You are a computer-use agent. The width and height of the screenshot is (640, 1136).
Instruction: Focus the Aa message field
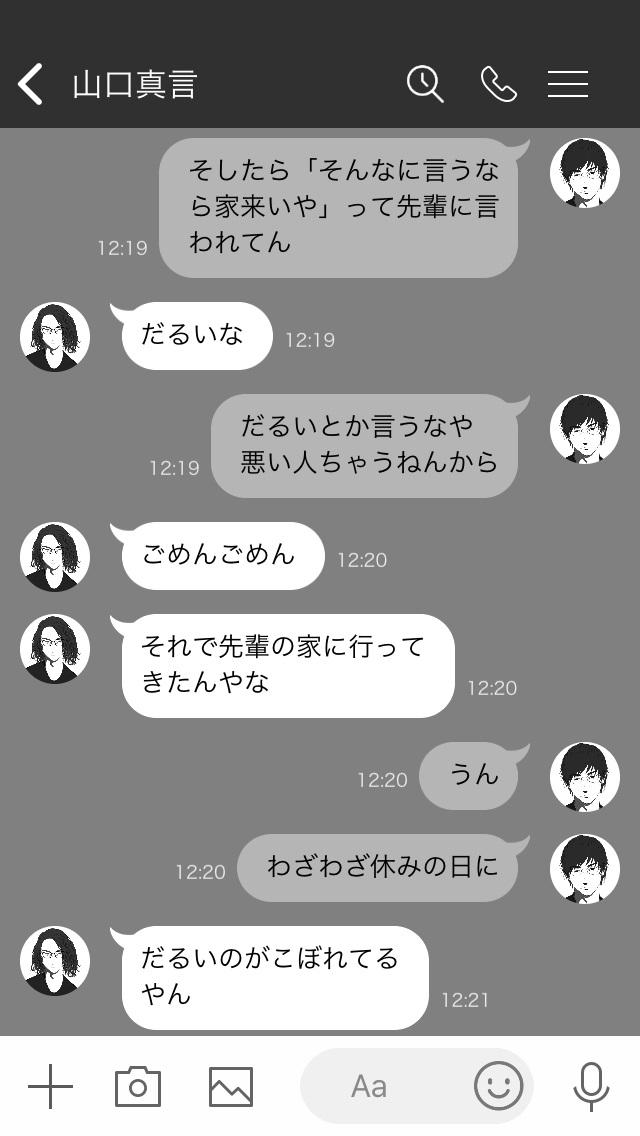pyautogui.click(x=380, y=1086)
